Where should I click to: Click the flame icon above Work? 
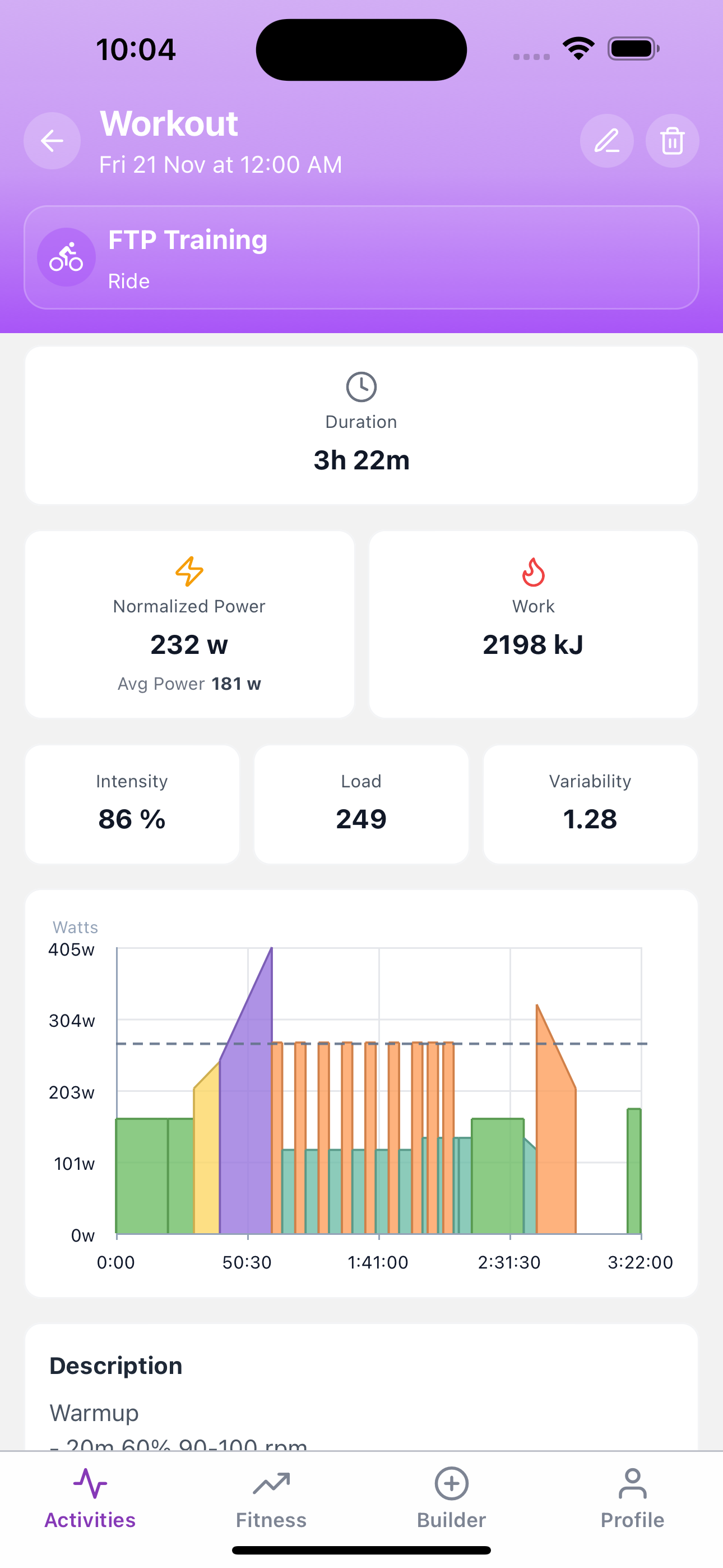[x=532, y=571]
